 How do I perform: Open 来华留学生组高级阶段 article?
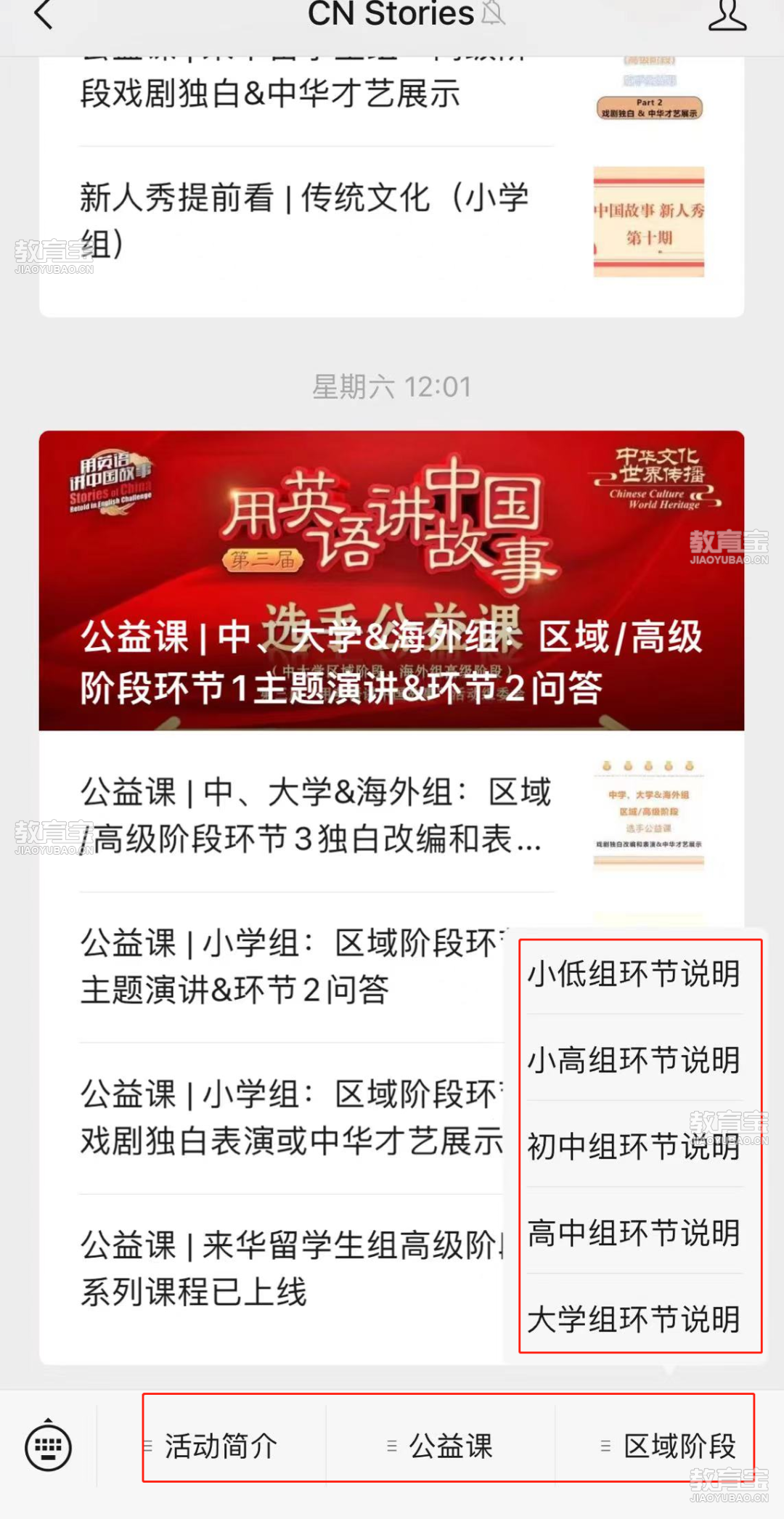pos(290,1268)
